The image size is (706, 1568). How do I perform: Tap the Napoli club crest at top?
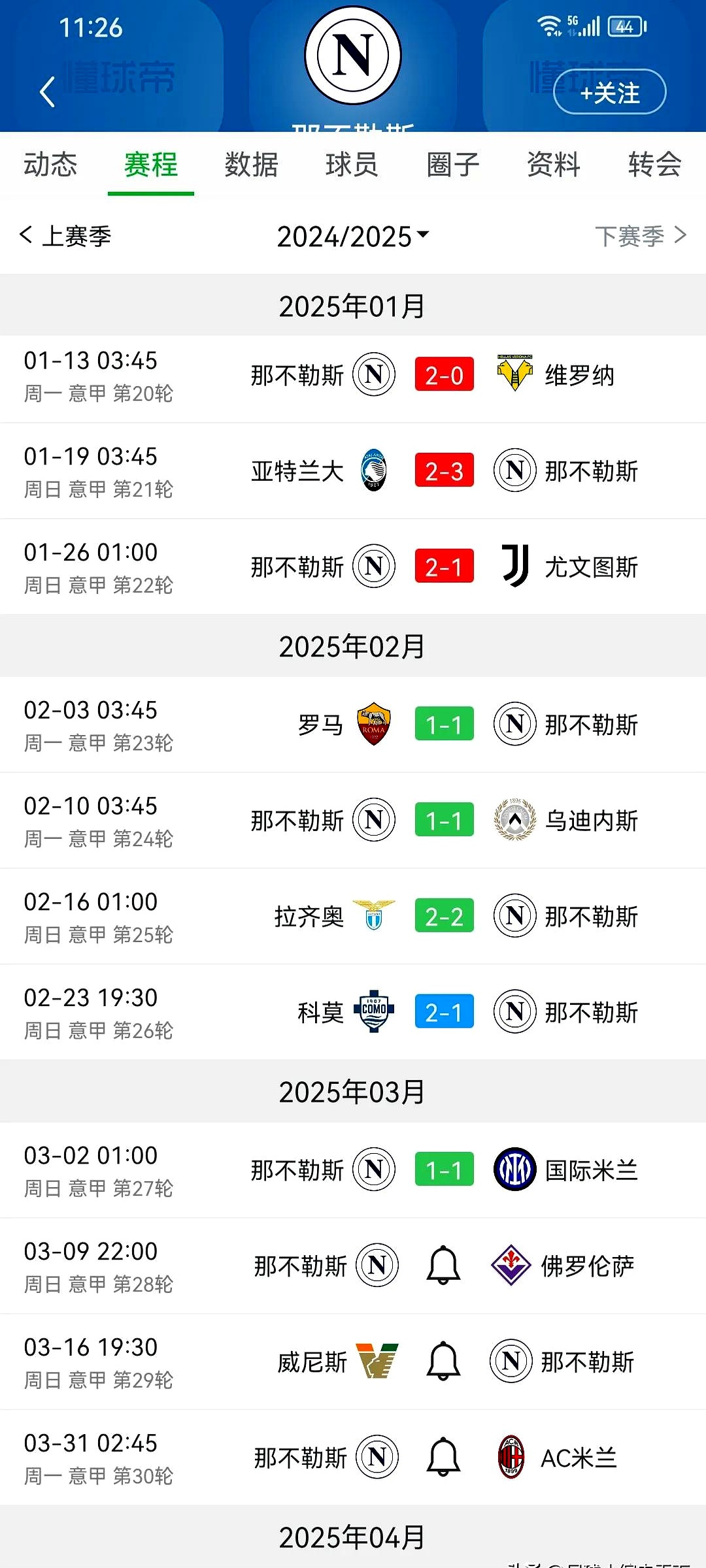pos(352,56)
